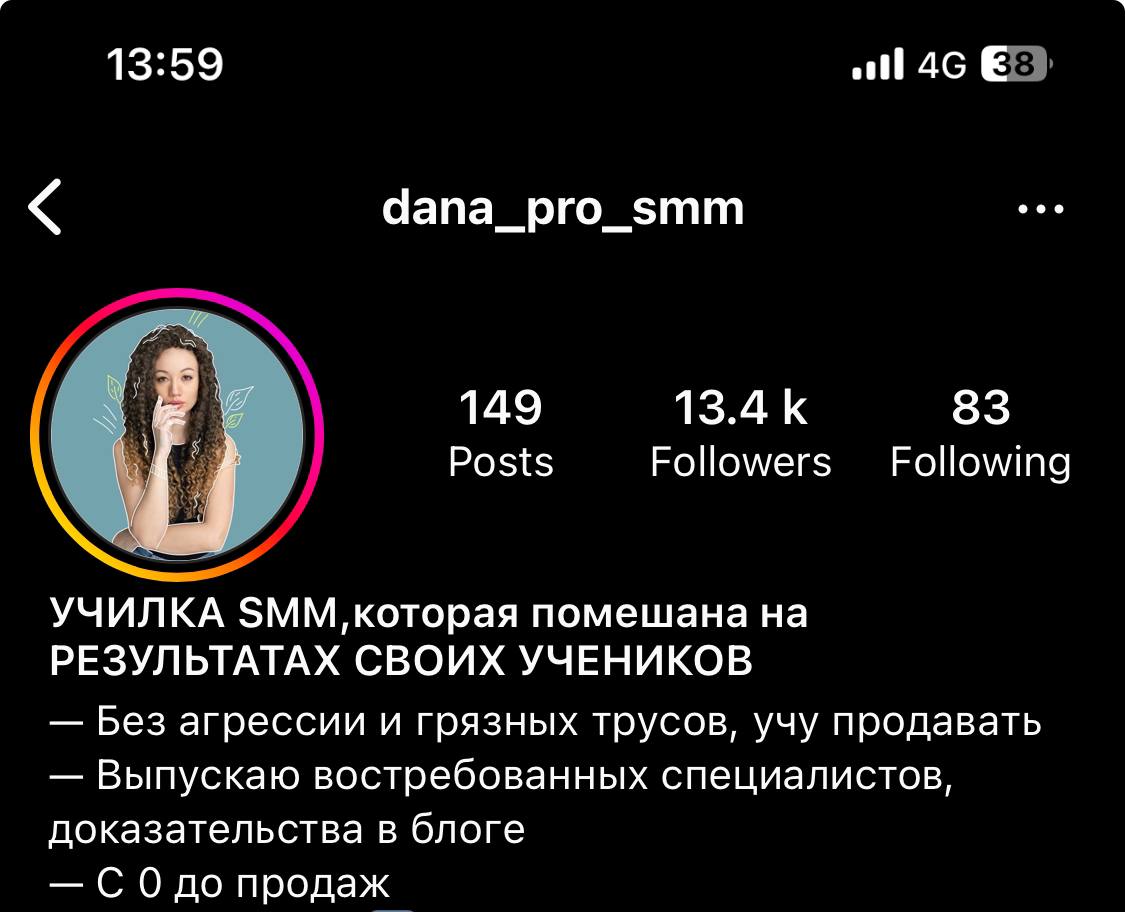The image size is (1125, 912).
Task: Open the three-dot overflow menu
Action: 1040,210
